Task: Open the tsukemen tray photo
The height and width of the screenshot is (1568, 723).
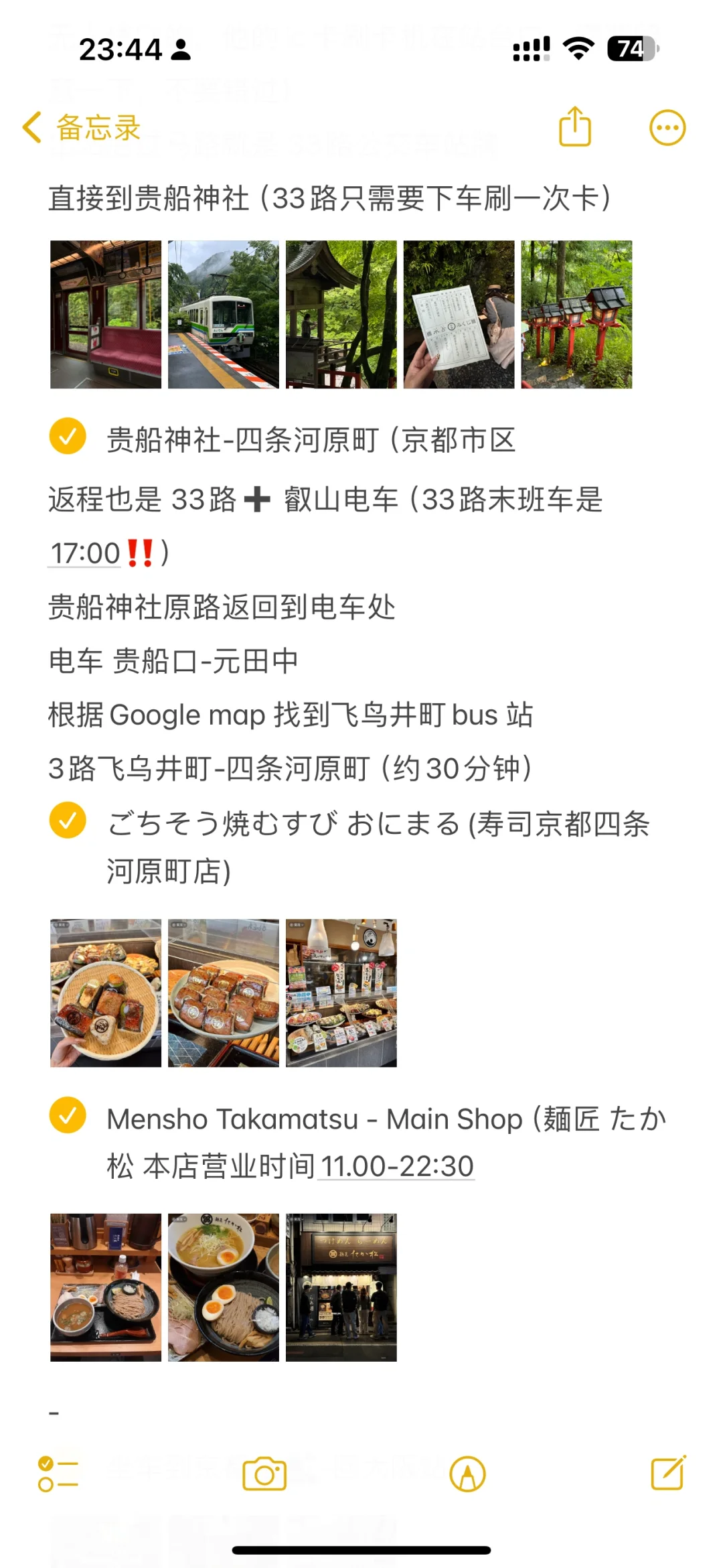Action: [106, 1287]
